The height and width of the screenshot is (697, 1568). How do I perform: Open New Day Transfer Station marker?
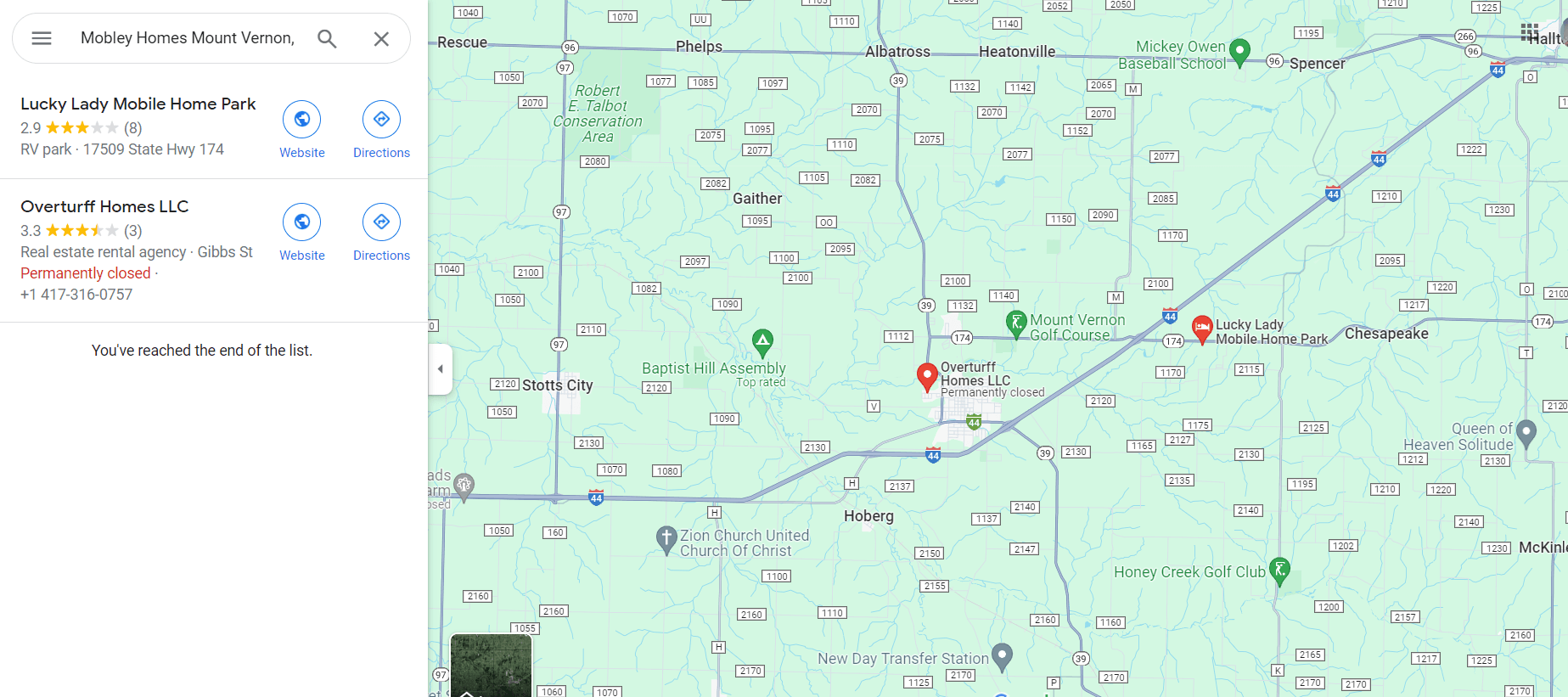click(x=1002, y=655)
